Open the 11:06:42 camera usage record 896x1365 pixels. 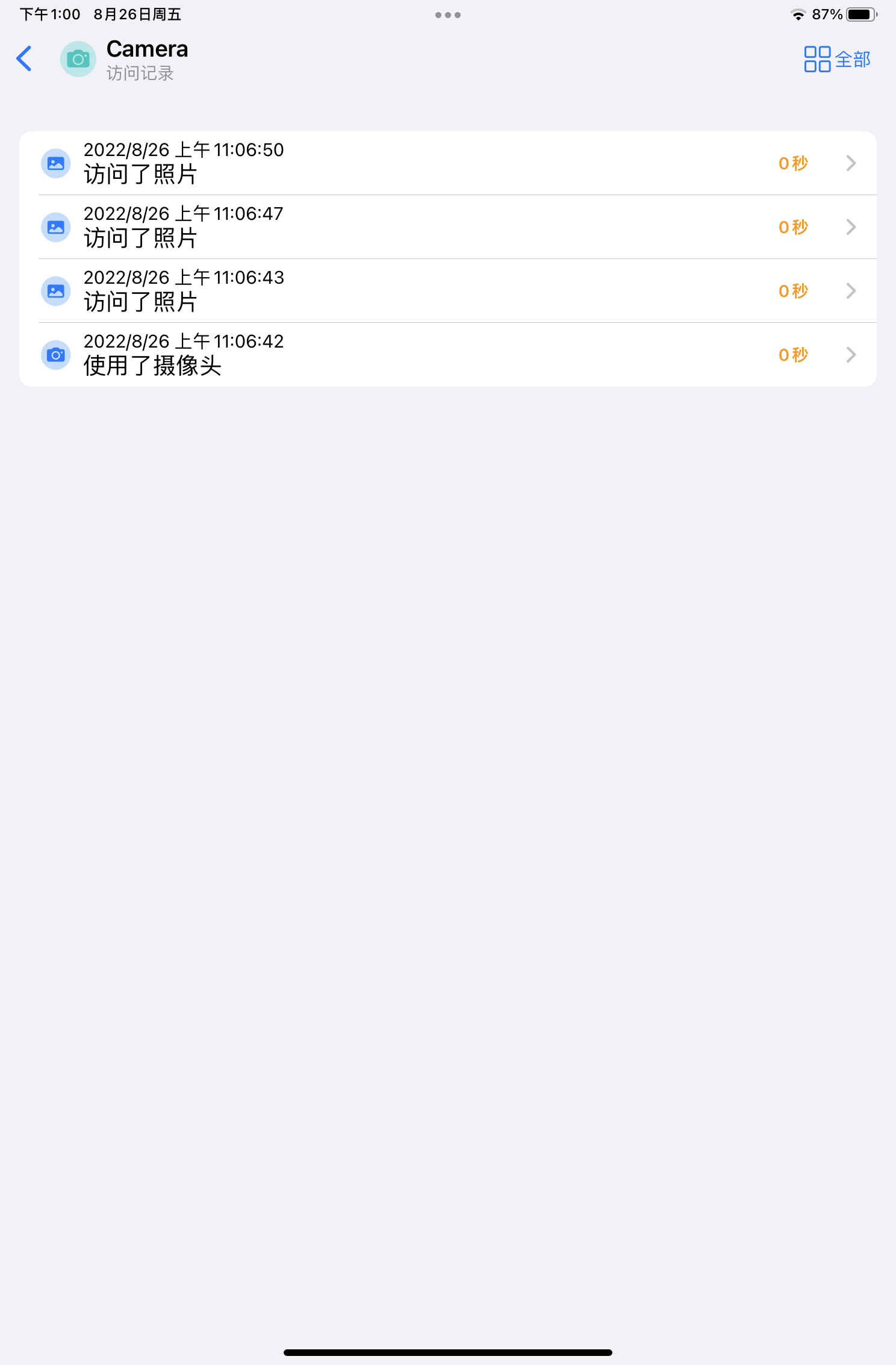click(x=447, y=355)
